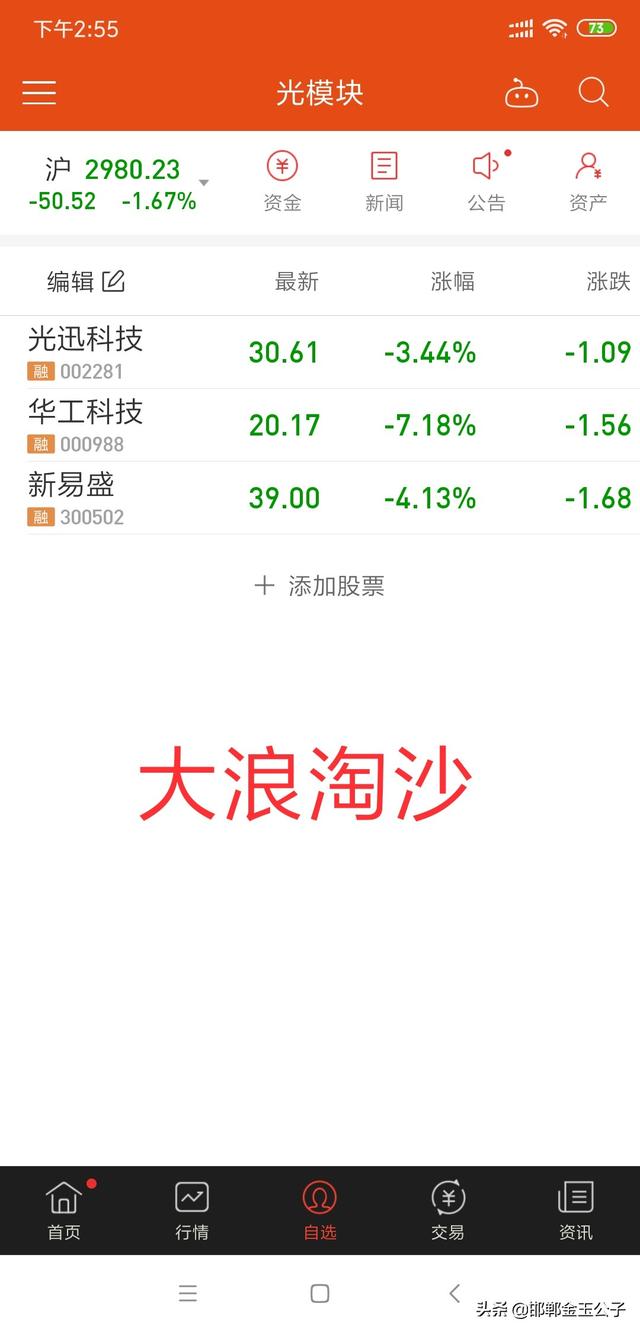Tap 添加股票 to add a stock
640x1332 pixels.
pos(320,586)
